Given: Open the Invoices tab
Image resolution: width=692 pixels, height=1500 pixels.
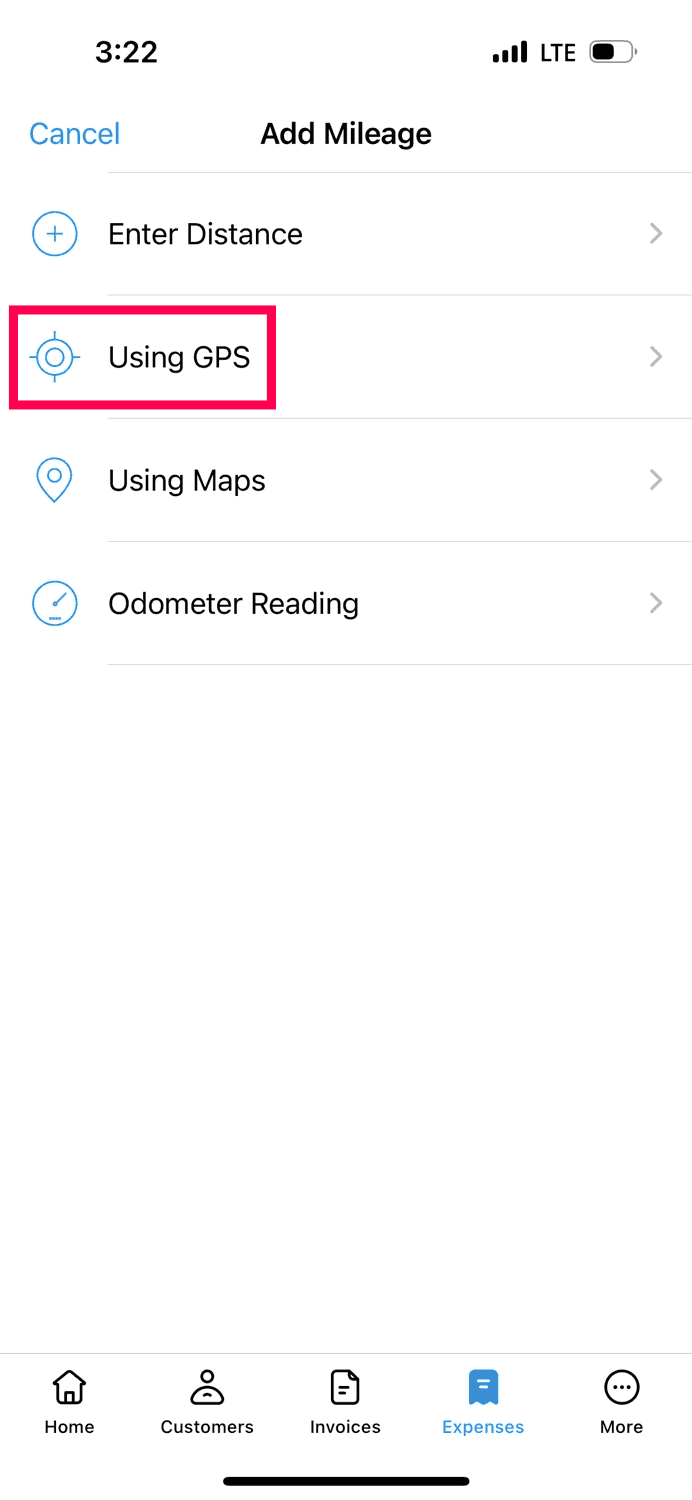Looking at the screenshot, I should click(x=345, y=1401).
